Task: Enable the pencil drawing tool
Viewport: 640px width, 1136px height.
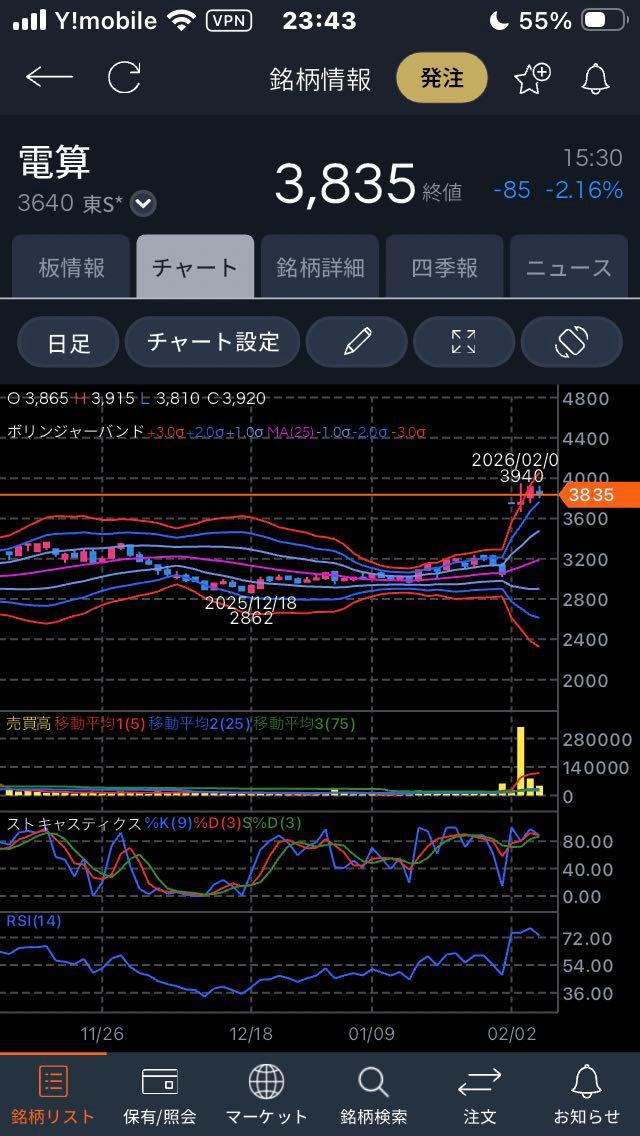Action: 356,342
